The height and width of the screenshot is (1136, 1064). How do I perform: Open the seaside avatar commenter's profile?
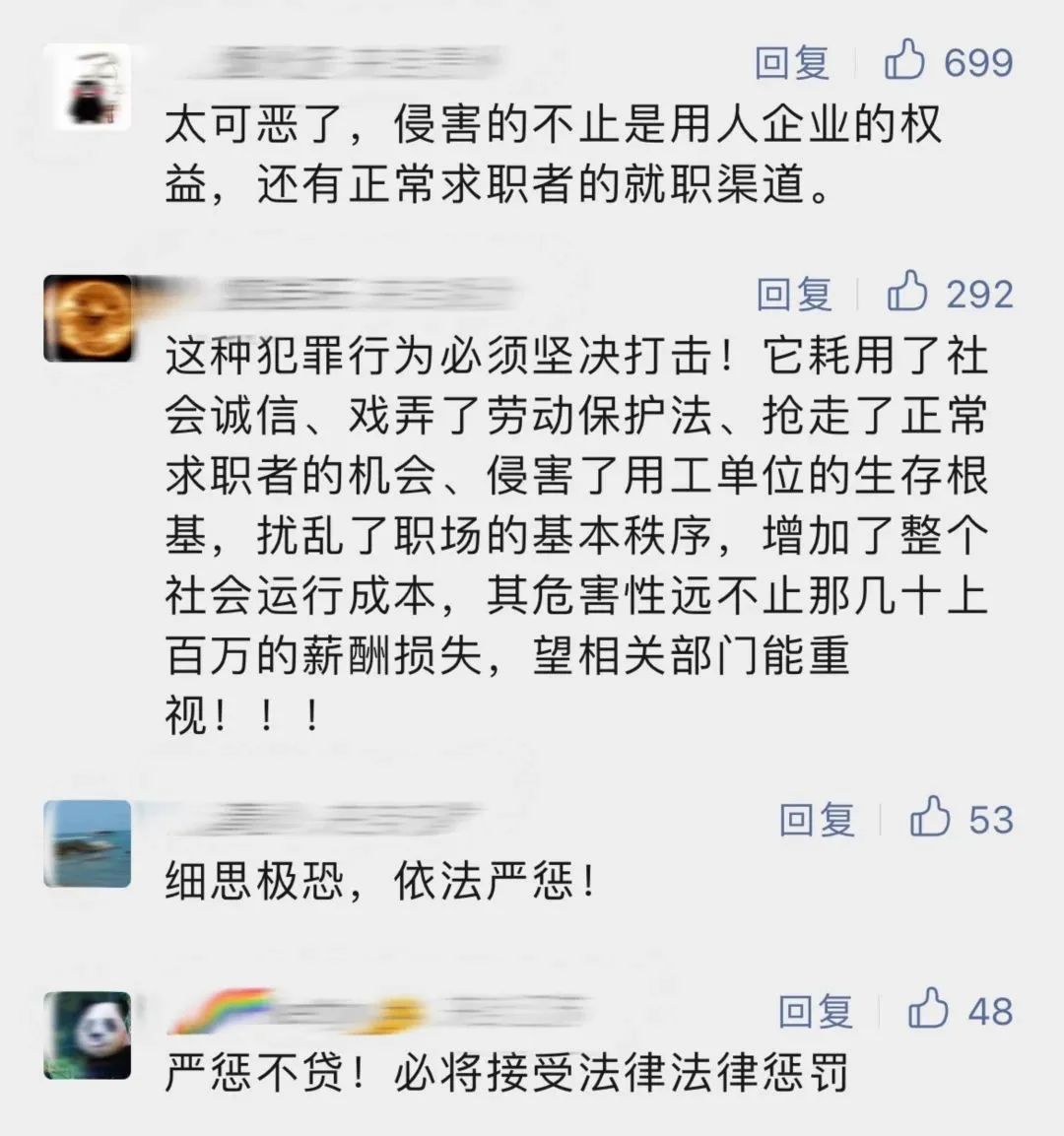pyautogui.click(x=88, y=844)
